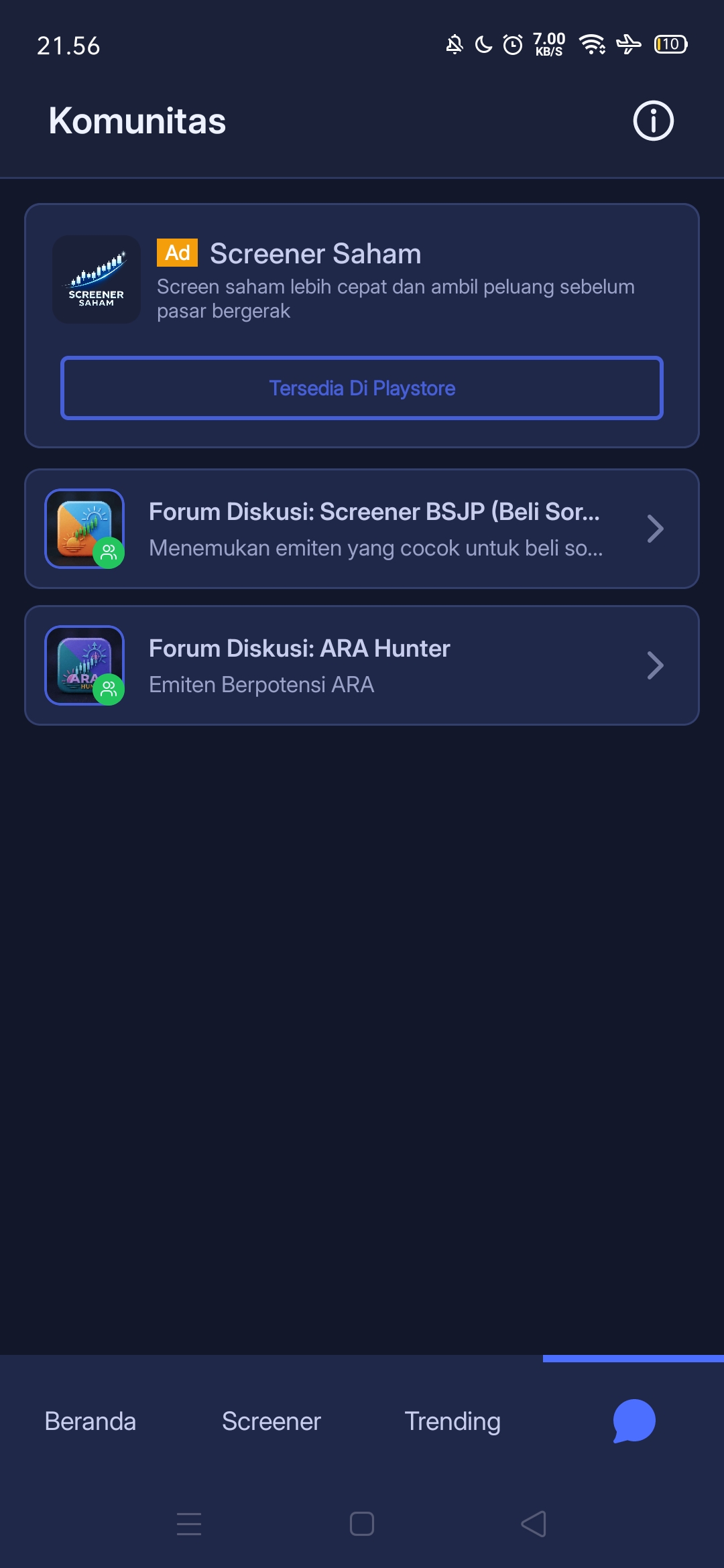Viewport: 724px width, 1568px height.
Task: Expand the ARA Hunter forum via its chevron
Action: coord(654,665)
